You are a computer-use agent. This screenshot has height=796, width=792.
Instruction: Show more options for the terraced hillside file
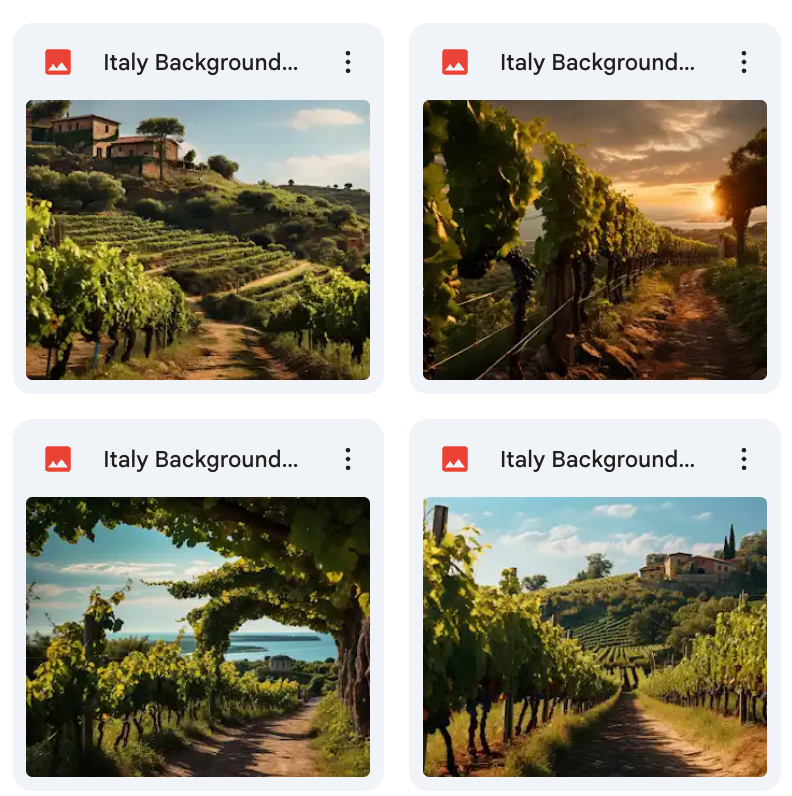tap(348, 63)
